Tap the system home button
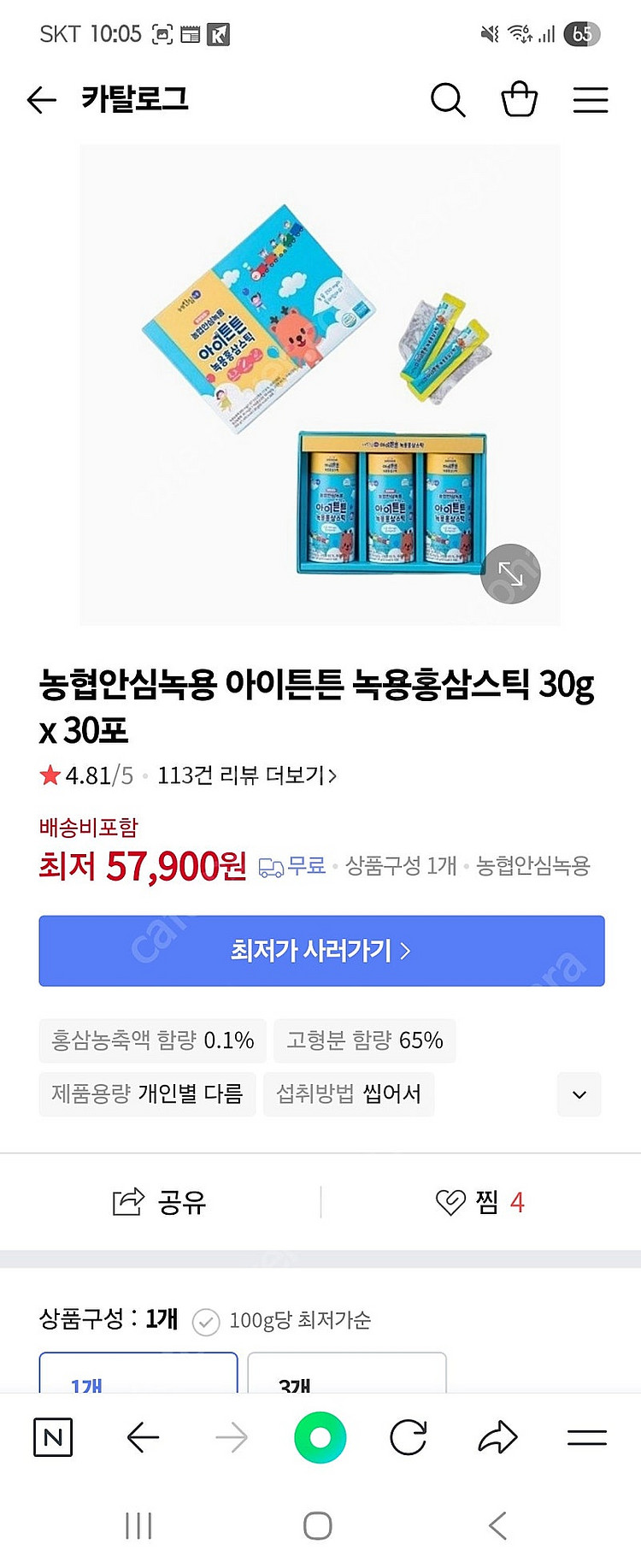The image size is (641, 1568). pos(318,1526)
